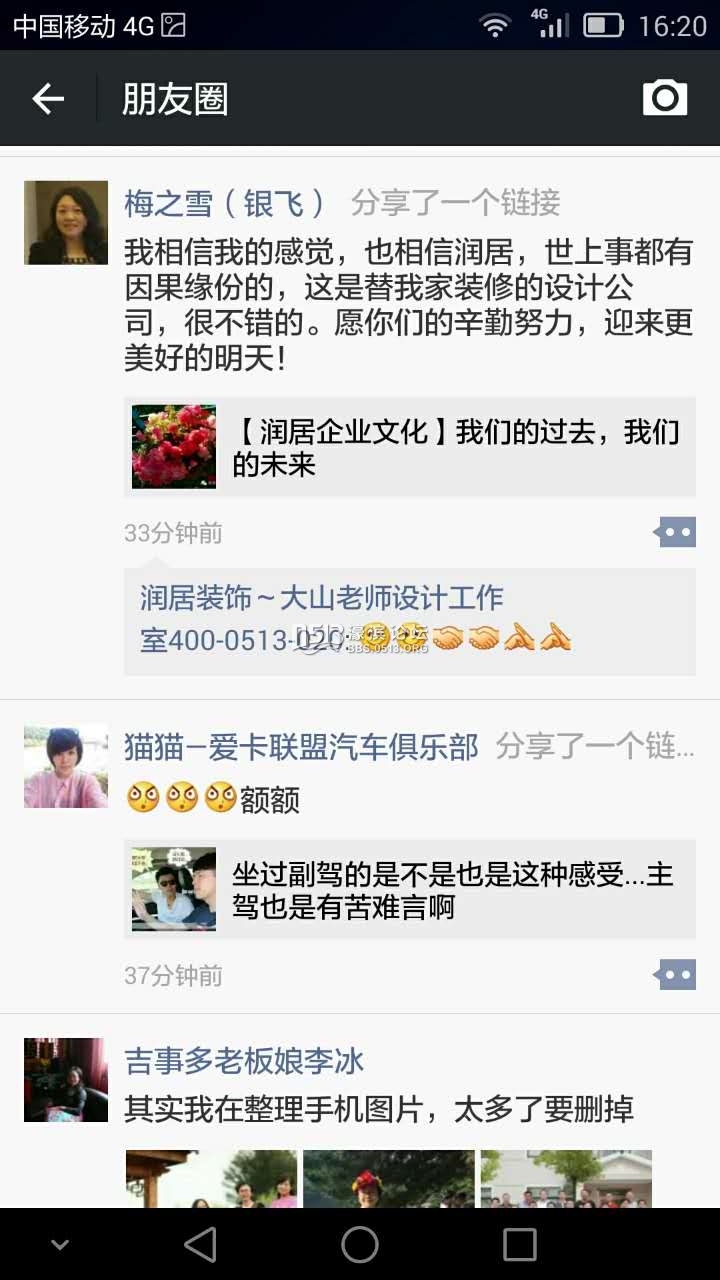Open the recent apps button

click(519, 1244)
